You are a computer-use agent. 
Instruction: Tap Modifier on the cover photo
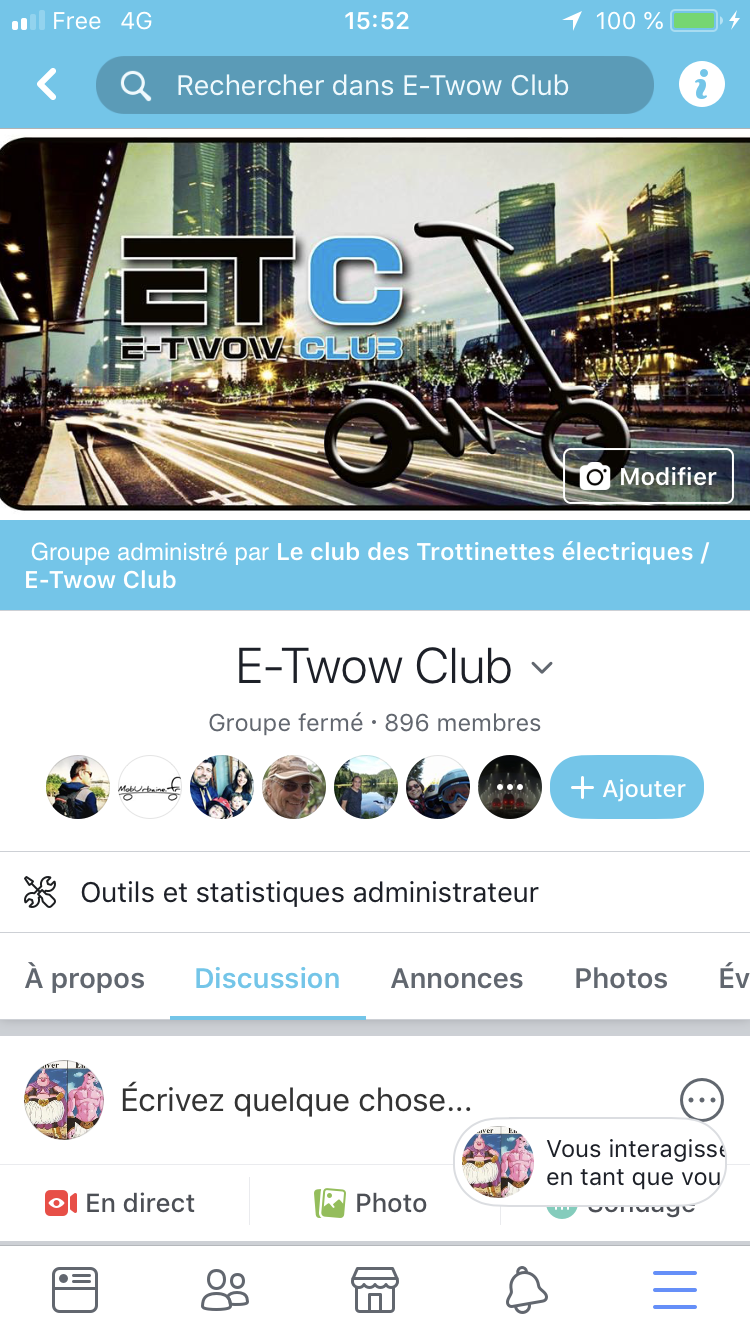click(x=648, y=477)
